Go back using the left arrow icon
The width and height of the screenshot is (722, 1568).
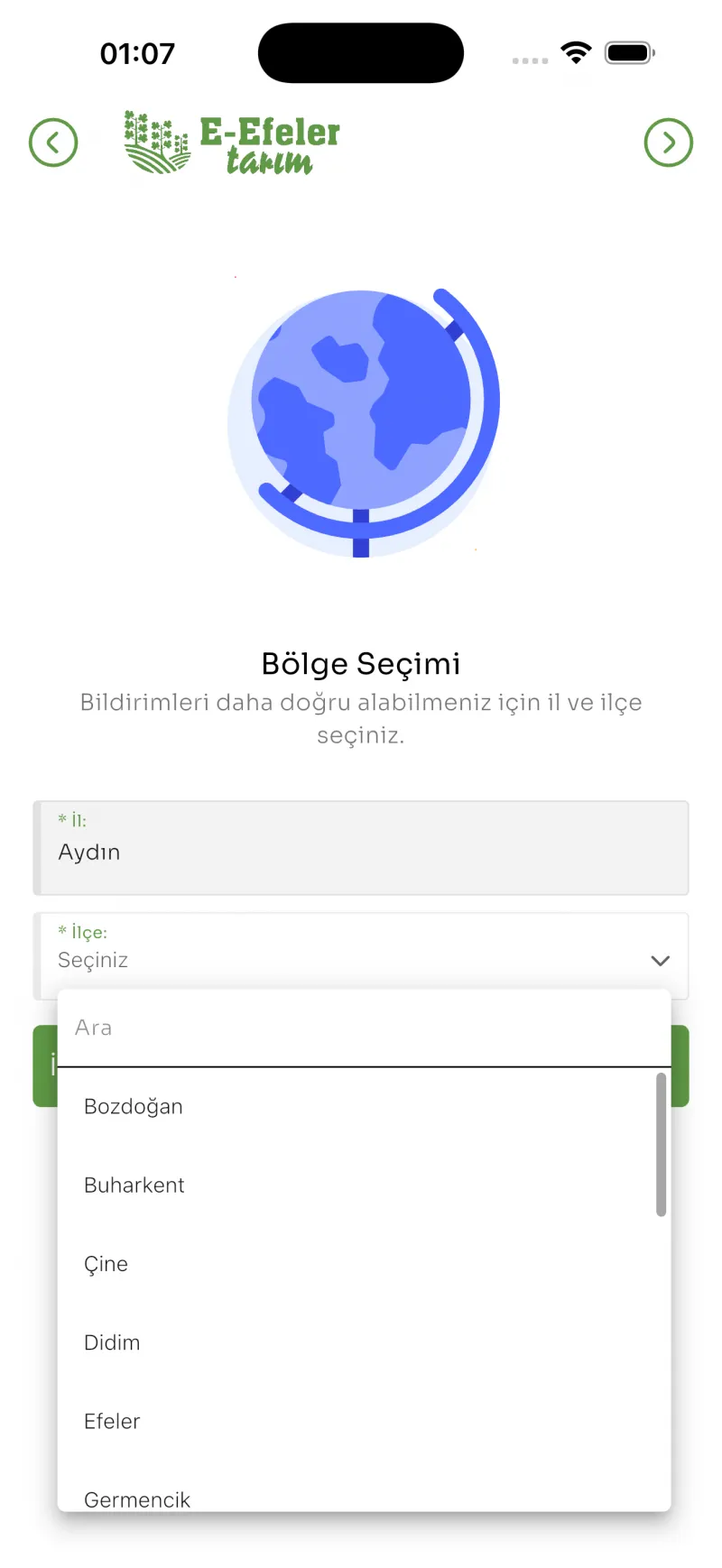tap(53, 143)
